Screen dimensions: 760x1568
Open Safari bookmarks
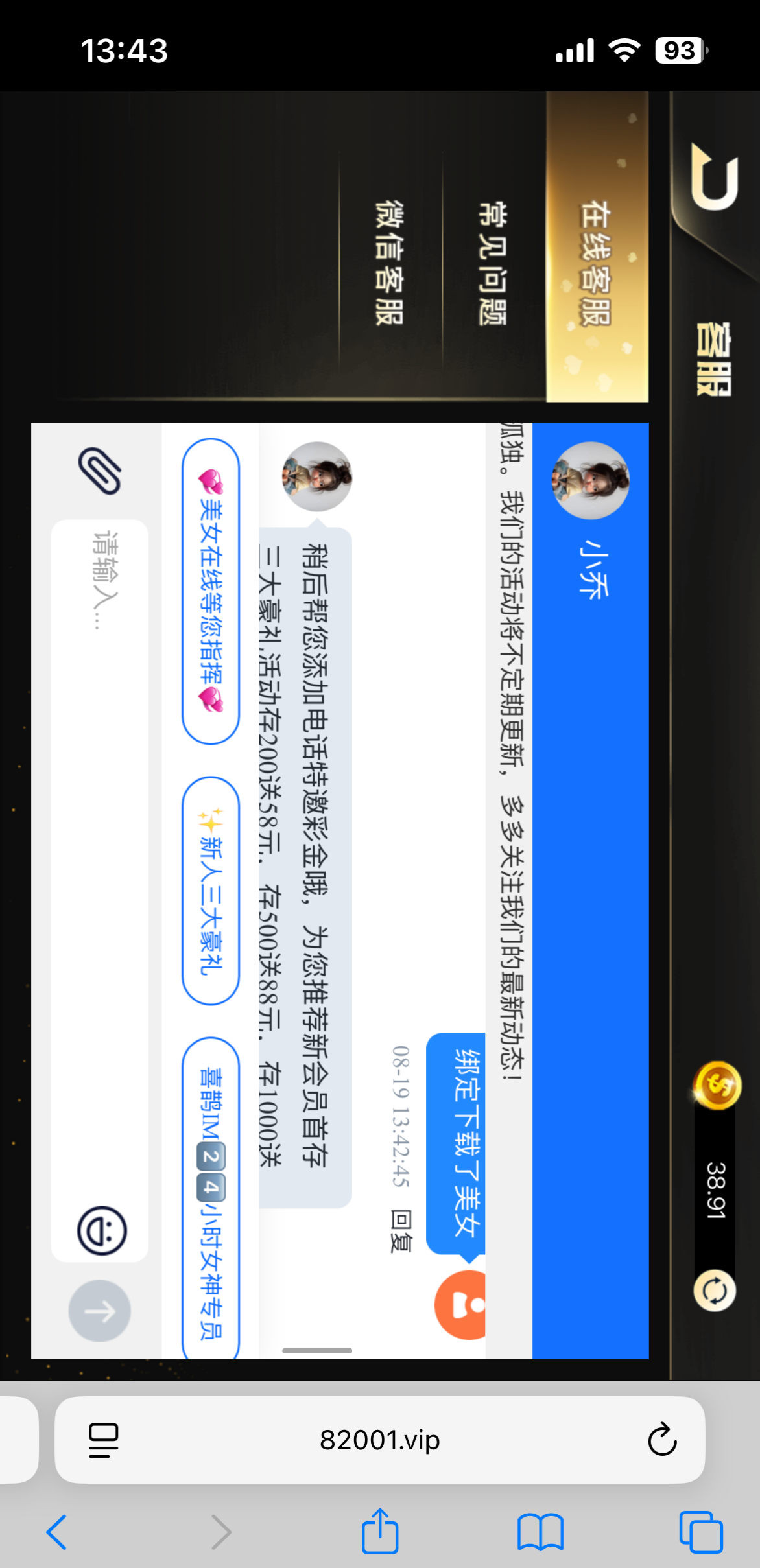540,1532
